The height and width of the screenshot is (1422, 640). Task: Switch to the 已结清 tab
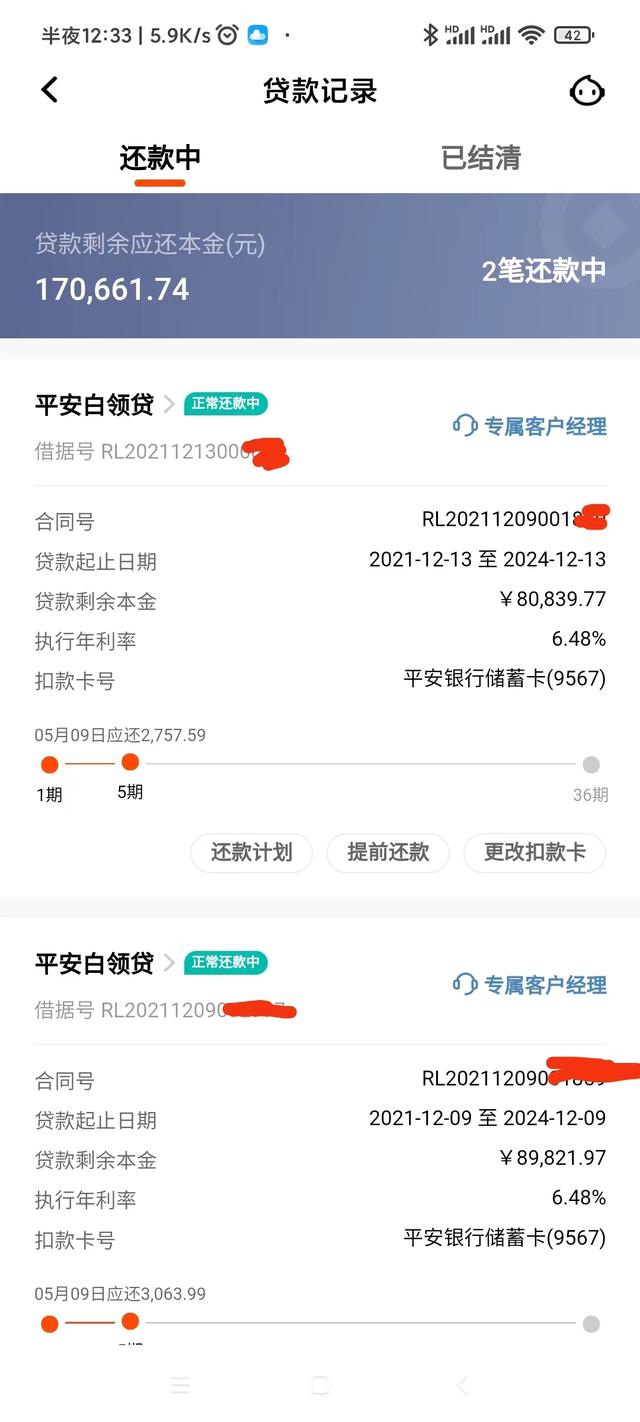pos(481,158)
